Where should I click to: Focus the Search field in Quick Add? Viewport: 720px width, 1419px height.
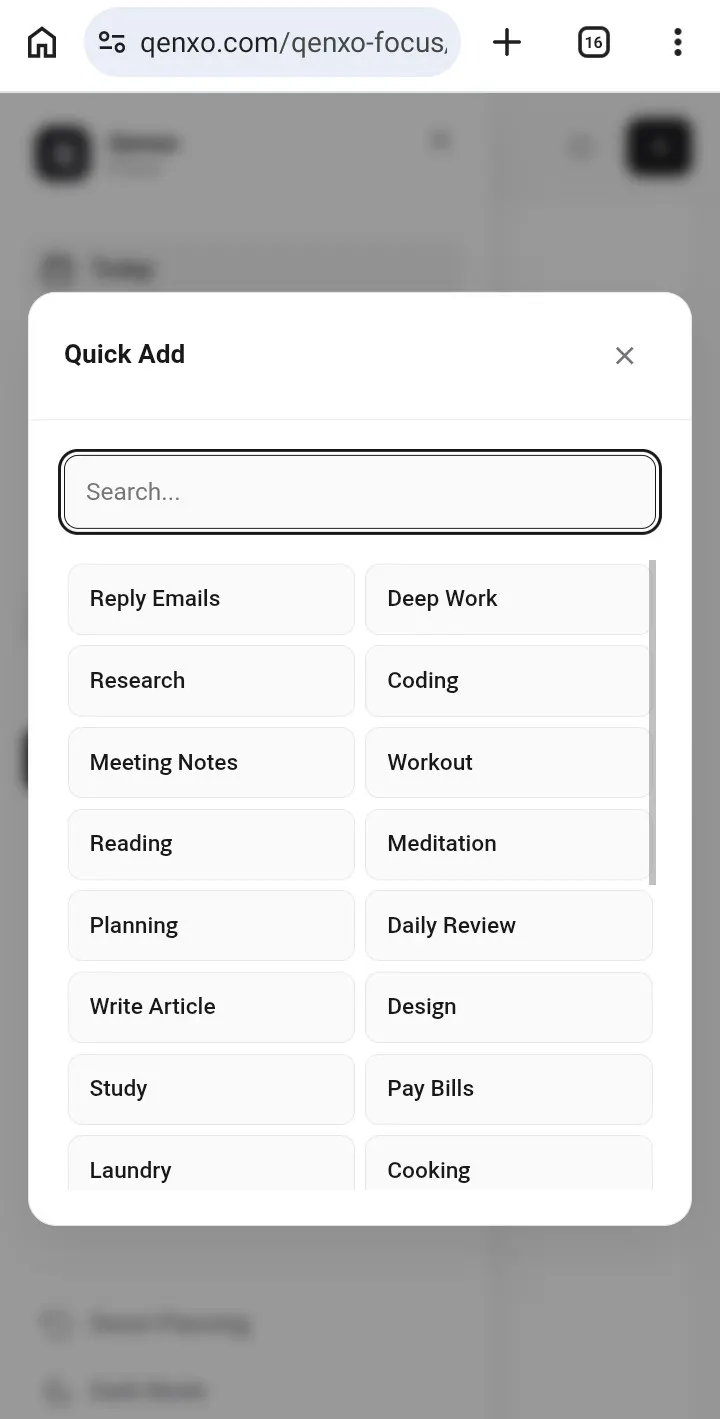pyautogui.click(x=360, y=492)
